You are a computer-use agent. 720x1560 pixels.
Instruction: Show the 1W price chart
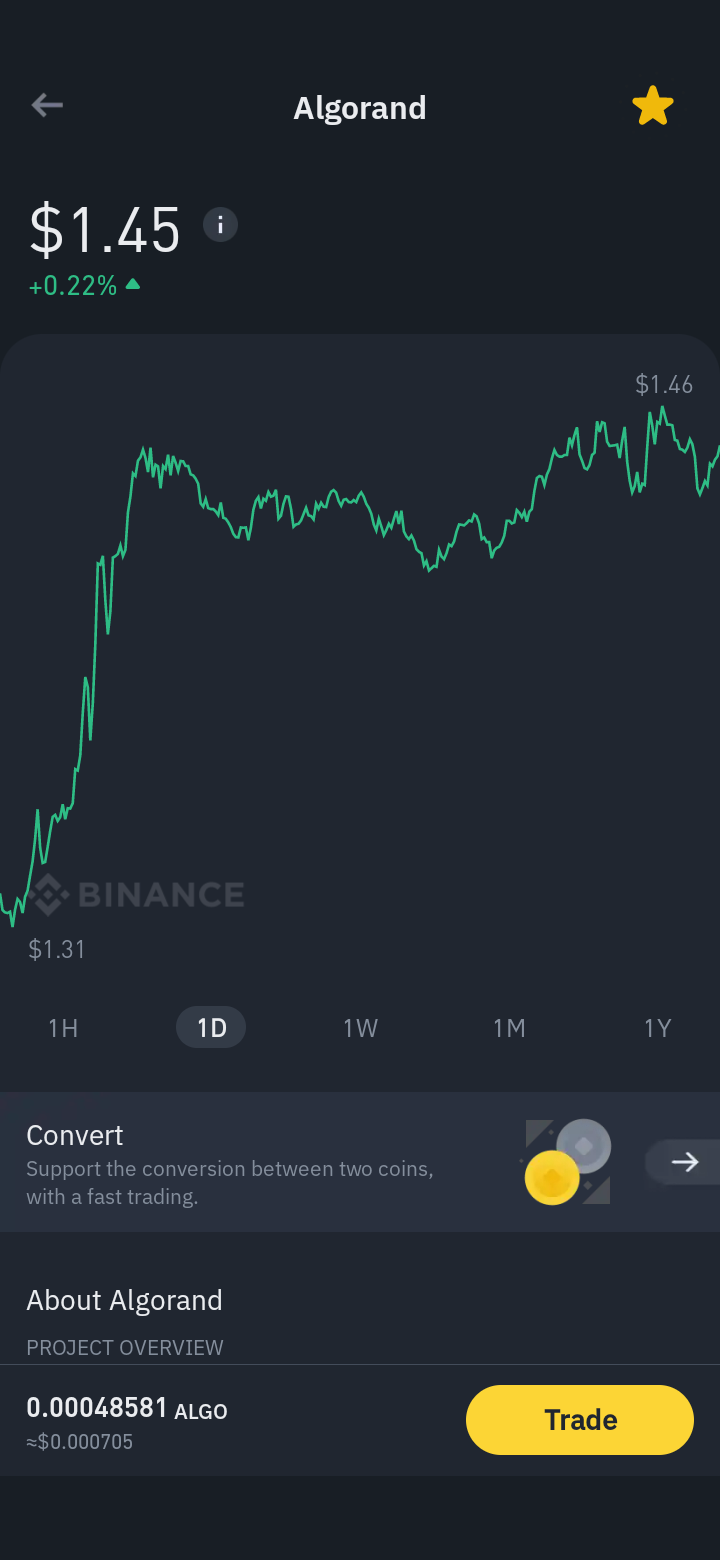click(x=360, y=1028)
